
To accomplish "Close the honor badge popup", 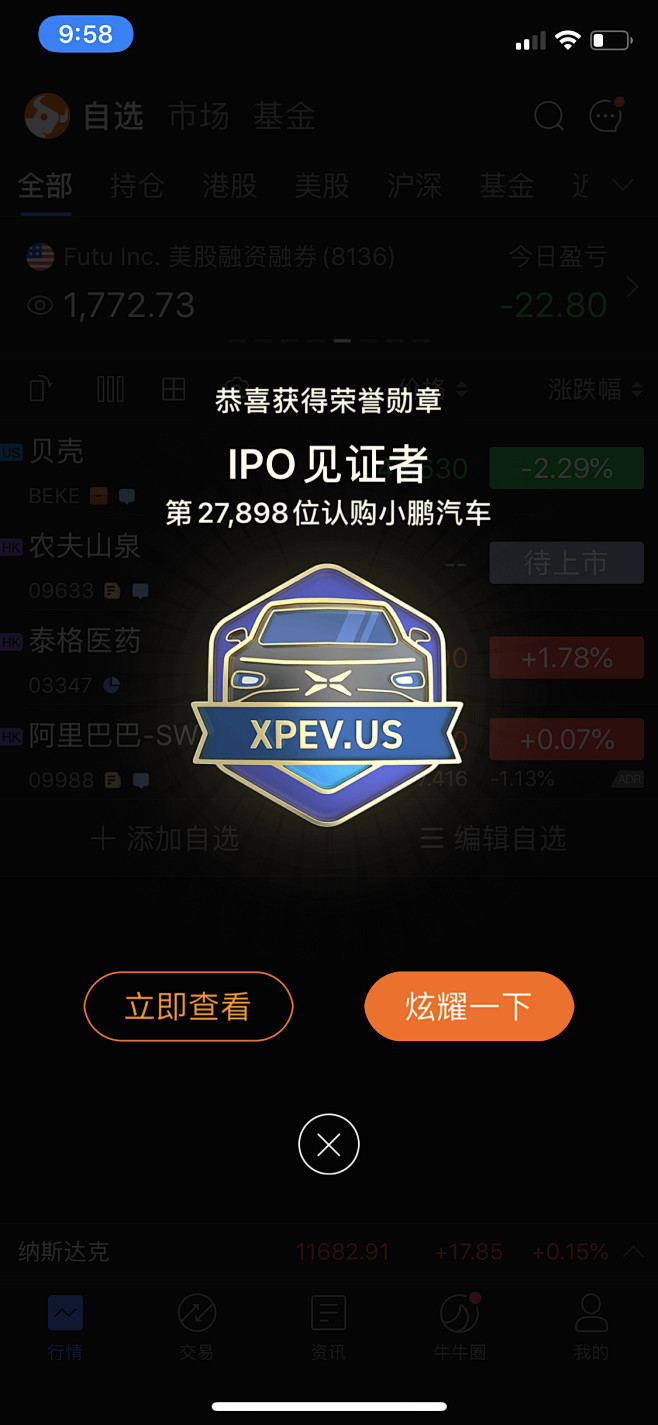I will [328, 1144].
